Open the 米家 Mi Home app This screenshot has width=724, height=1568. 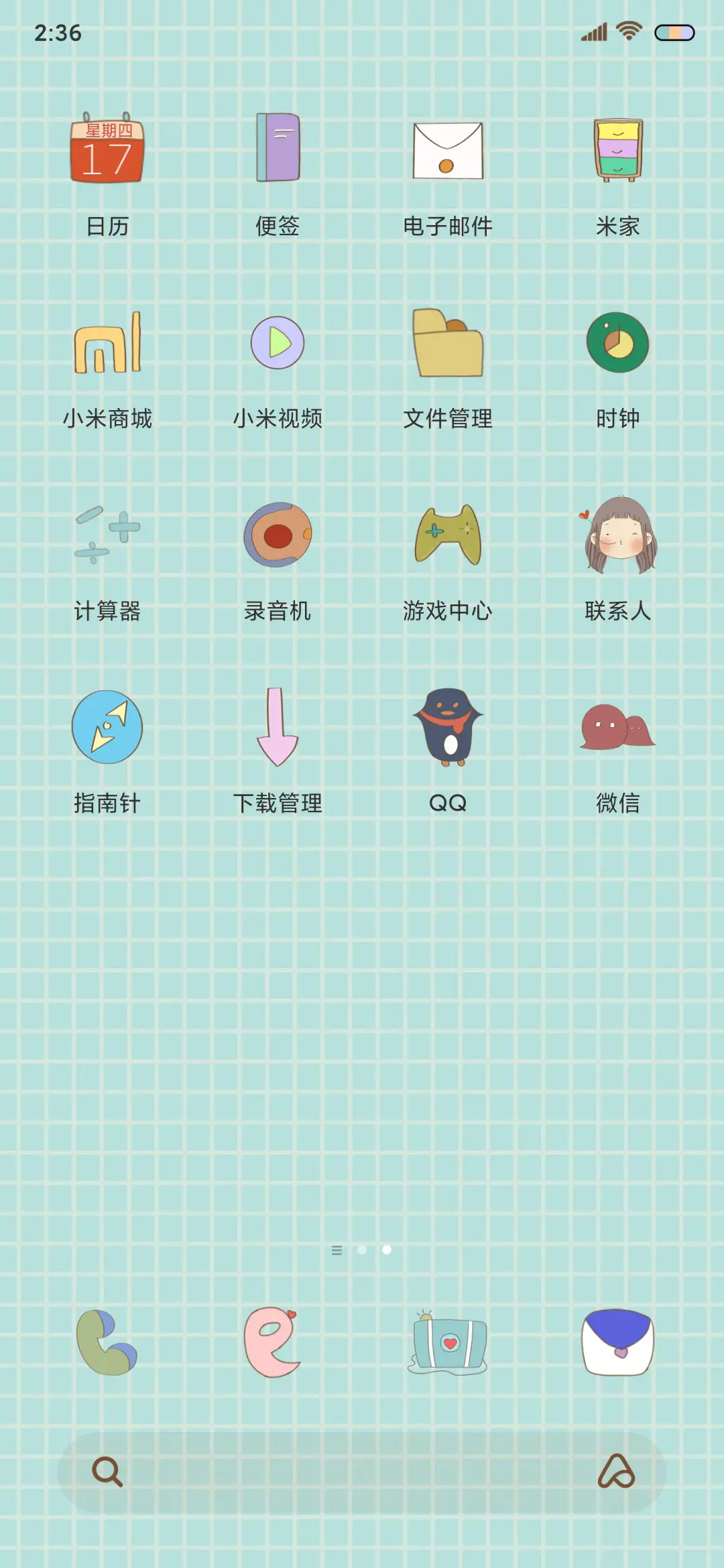click(x=617, y=149)
